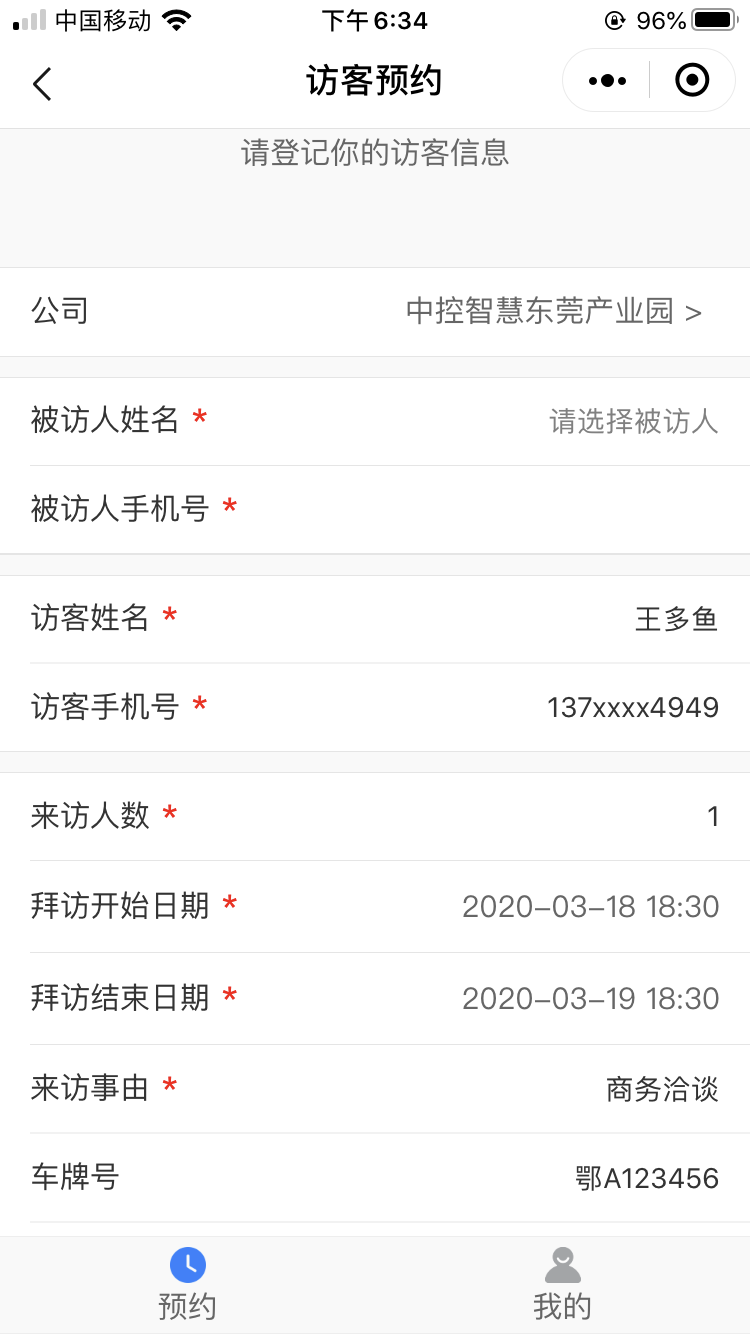Select the clock icon above 预约
750x1334 pixels.
point(187,1263)
